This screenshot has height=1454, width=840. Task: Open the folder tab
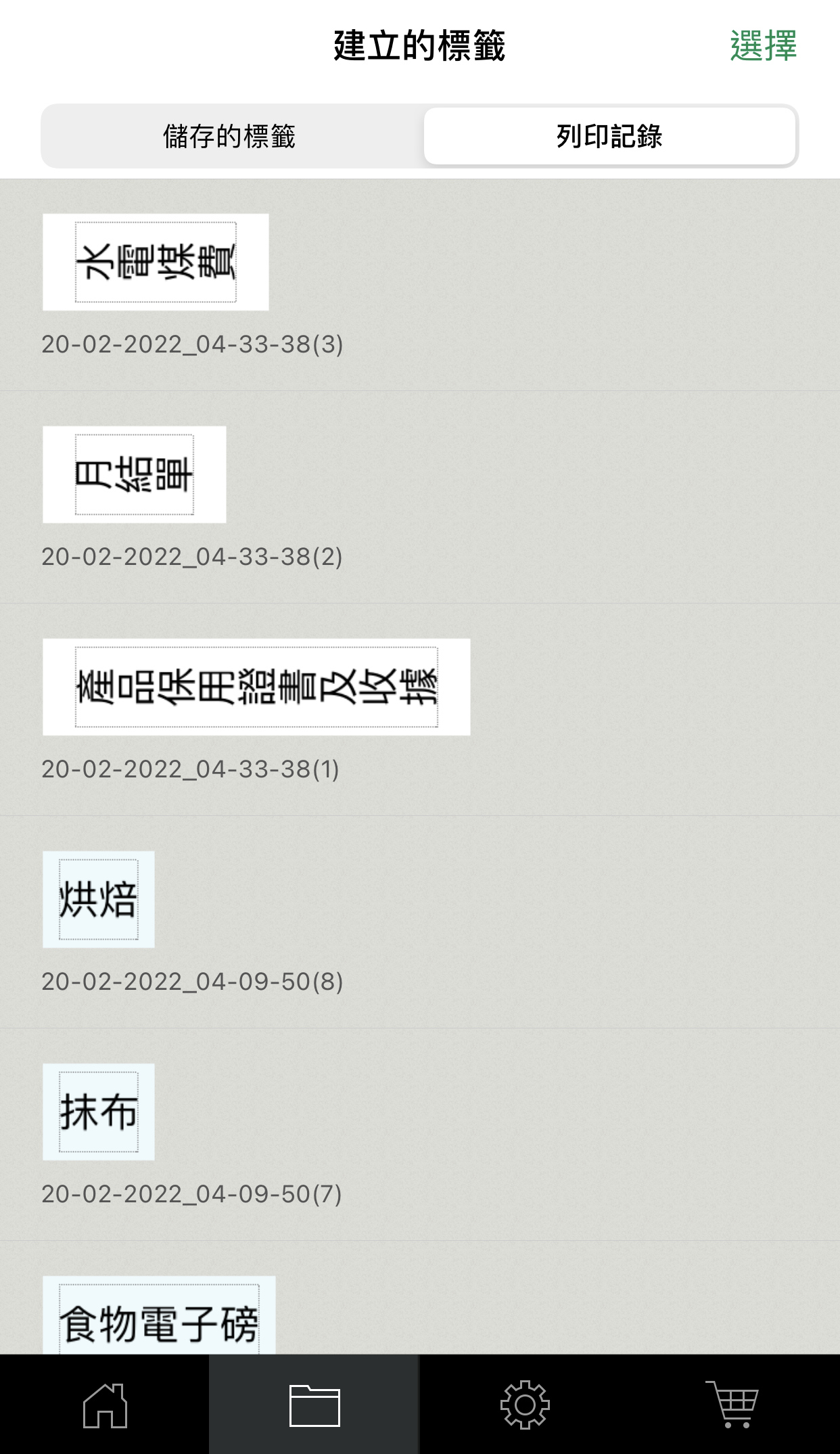tap(314, 1405)
